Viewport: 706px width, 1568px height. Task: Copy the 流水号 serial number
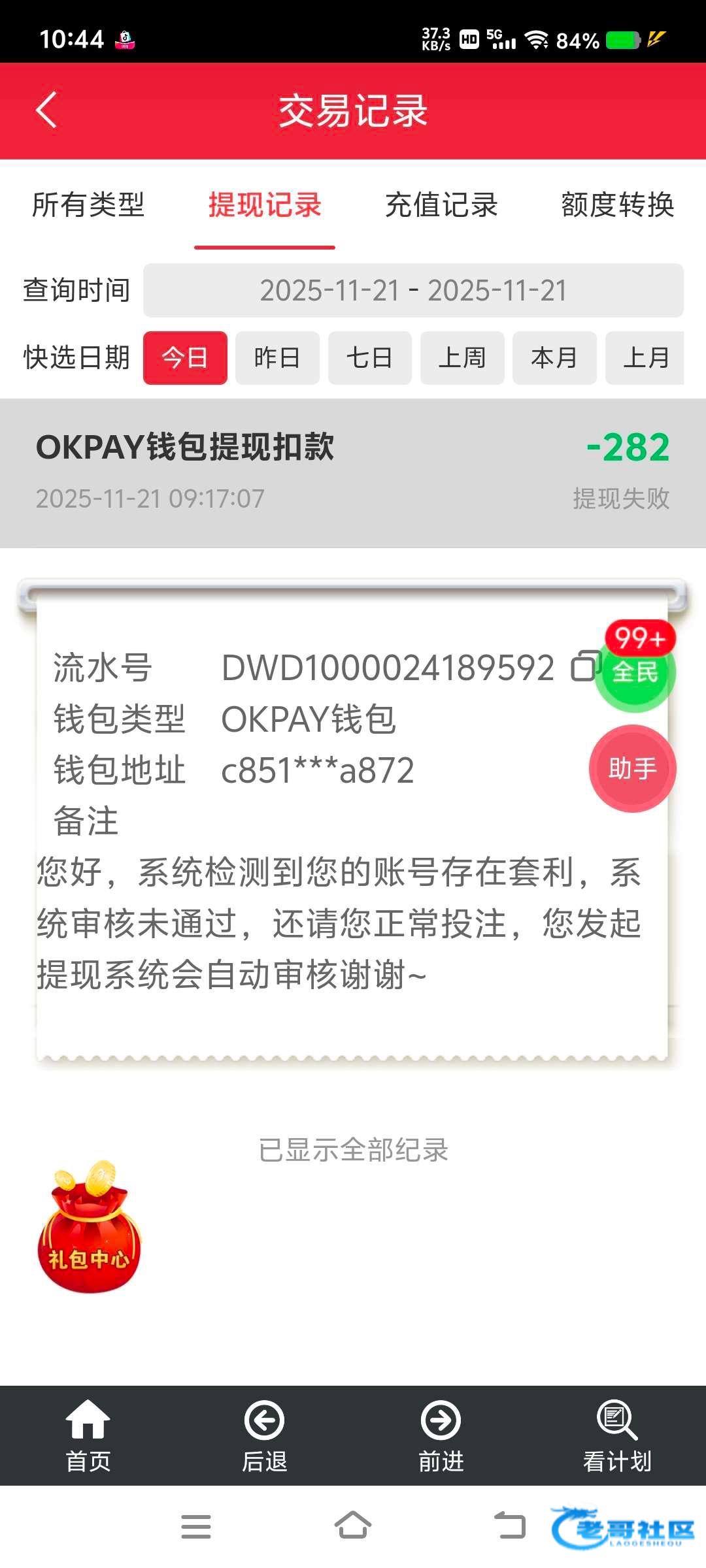tap(584, 666)
